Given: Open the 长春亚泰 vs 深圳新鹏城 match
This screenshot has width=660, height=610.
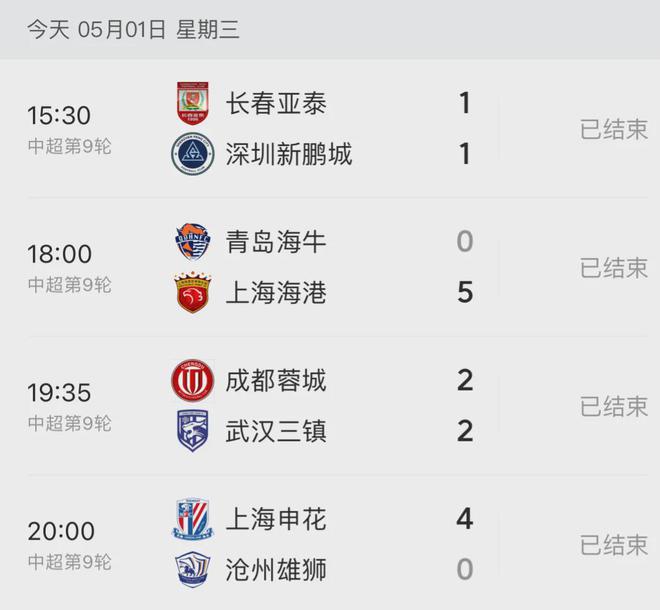Looking at the screenshot, I should pyautogui.click(x=330, y=129).
